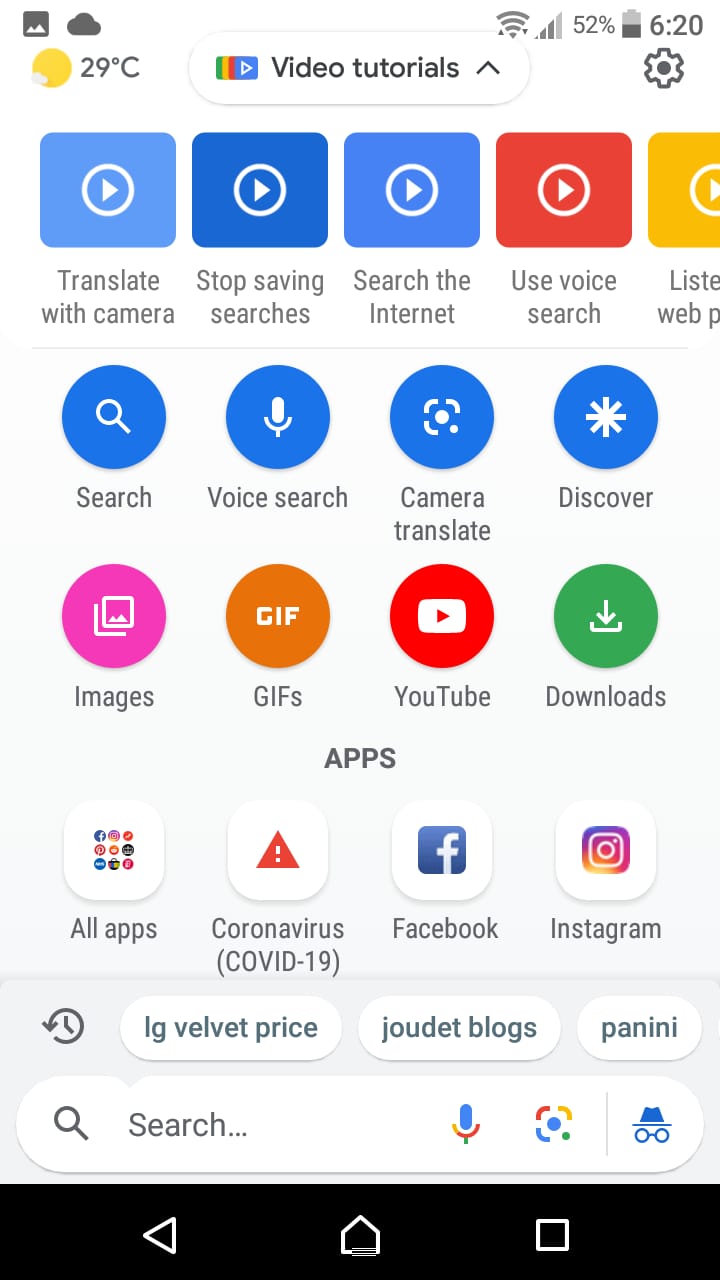Select the lg velvet price suggestion

click(x=231, y=1028)
